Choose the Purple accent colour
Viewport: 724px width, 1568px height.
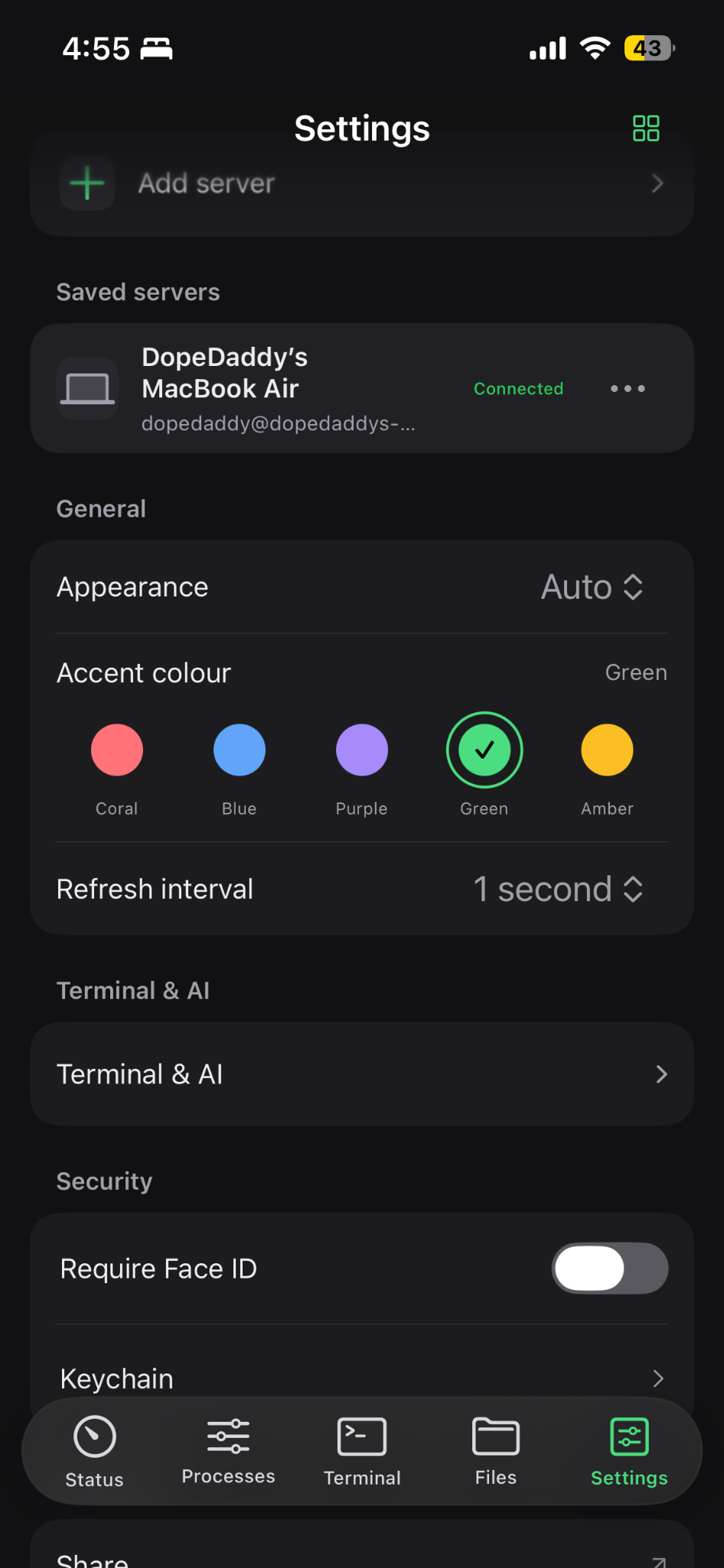pyautogui.click(x=362, y=750)
